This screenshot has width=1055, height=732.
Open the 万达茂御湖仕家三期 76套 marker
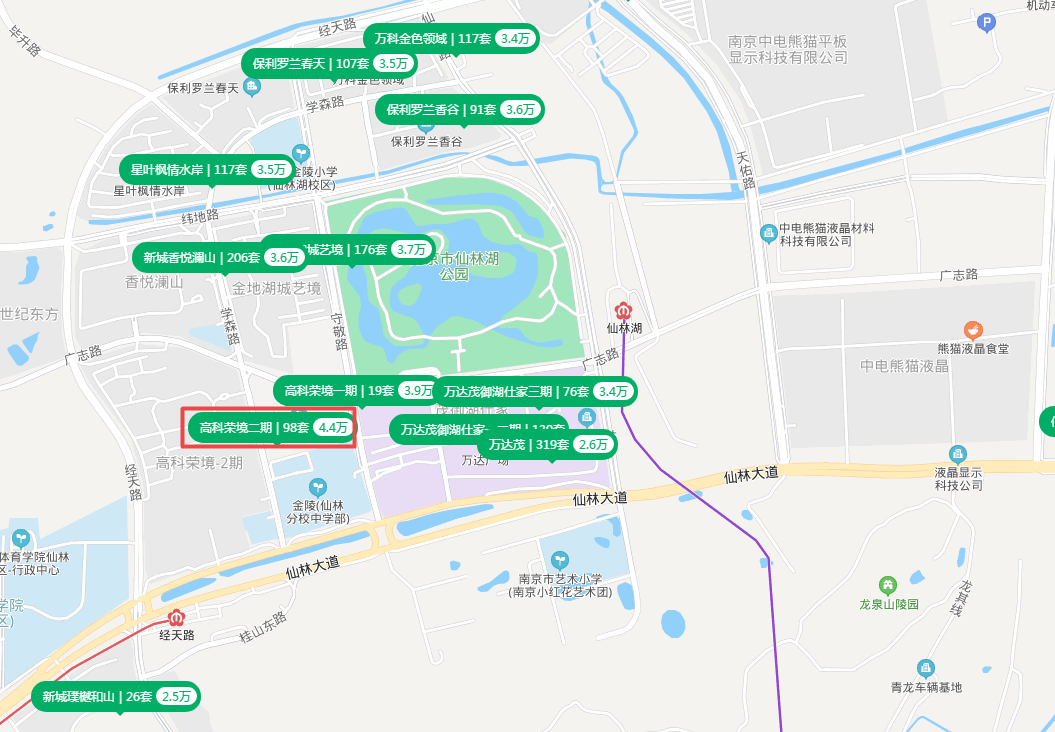pyautogui.click(x=535, y=391)
